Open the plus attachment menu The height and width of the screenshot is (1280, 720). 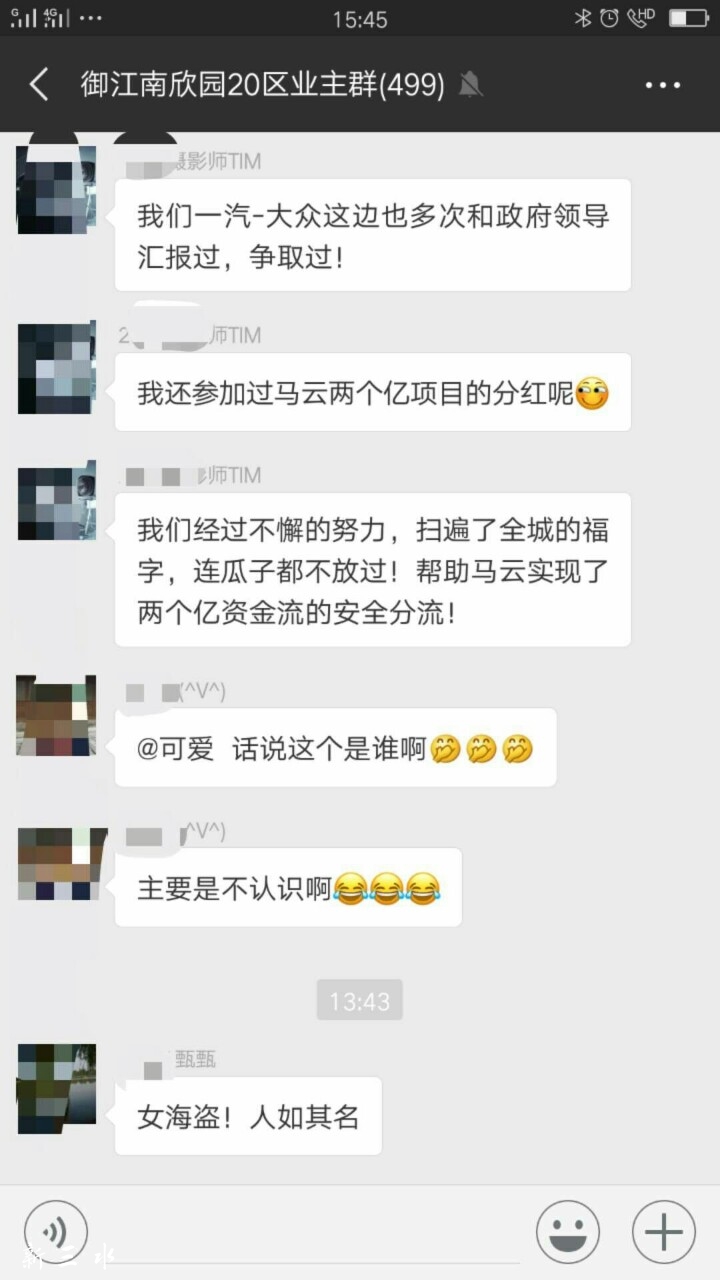(x=663, y=1231)
